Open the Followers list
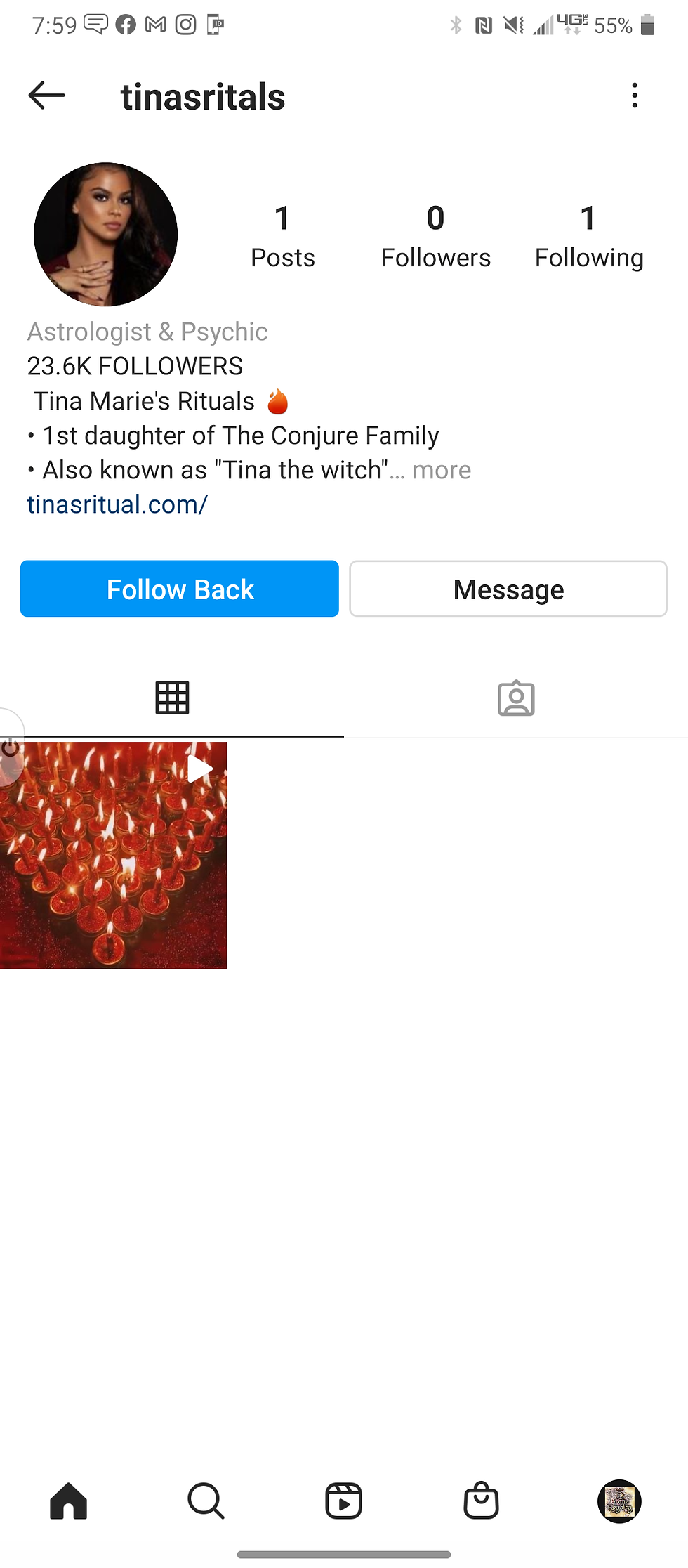This screenshot has width=688, height=1568. point(435,237)
